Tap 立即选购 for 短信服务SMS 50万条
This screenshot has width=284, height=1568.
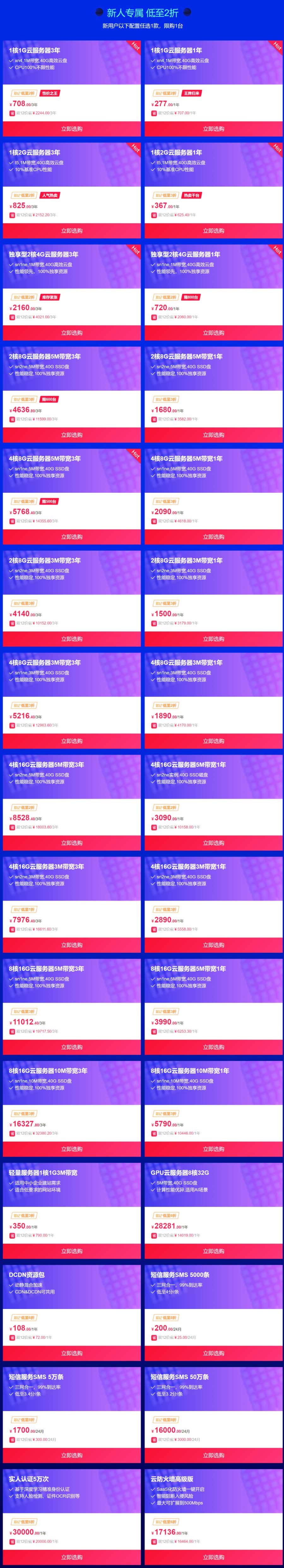pos(213,1456)
